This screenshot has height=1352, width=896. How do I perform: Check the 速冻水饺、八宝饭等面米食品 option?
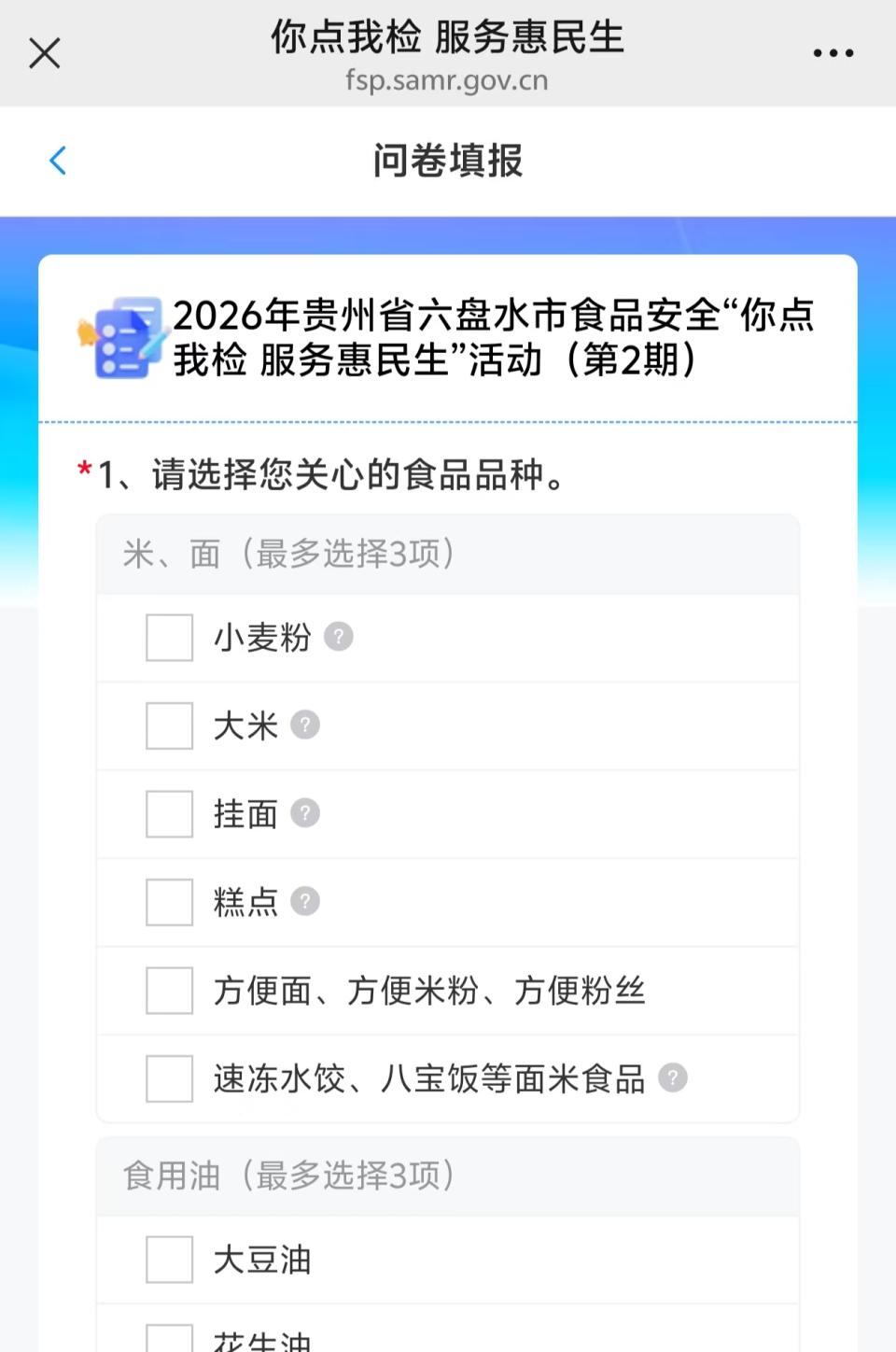tap(168, 1078)
